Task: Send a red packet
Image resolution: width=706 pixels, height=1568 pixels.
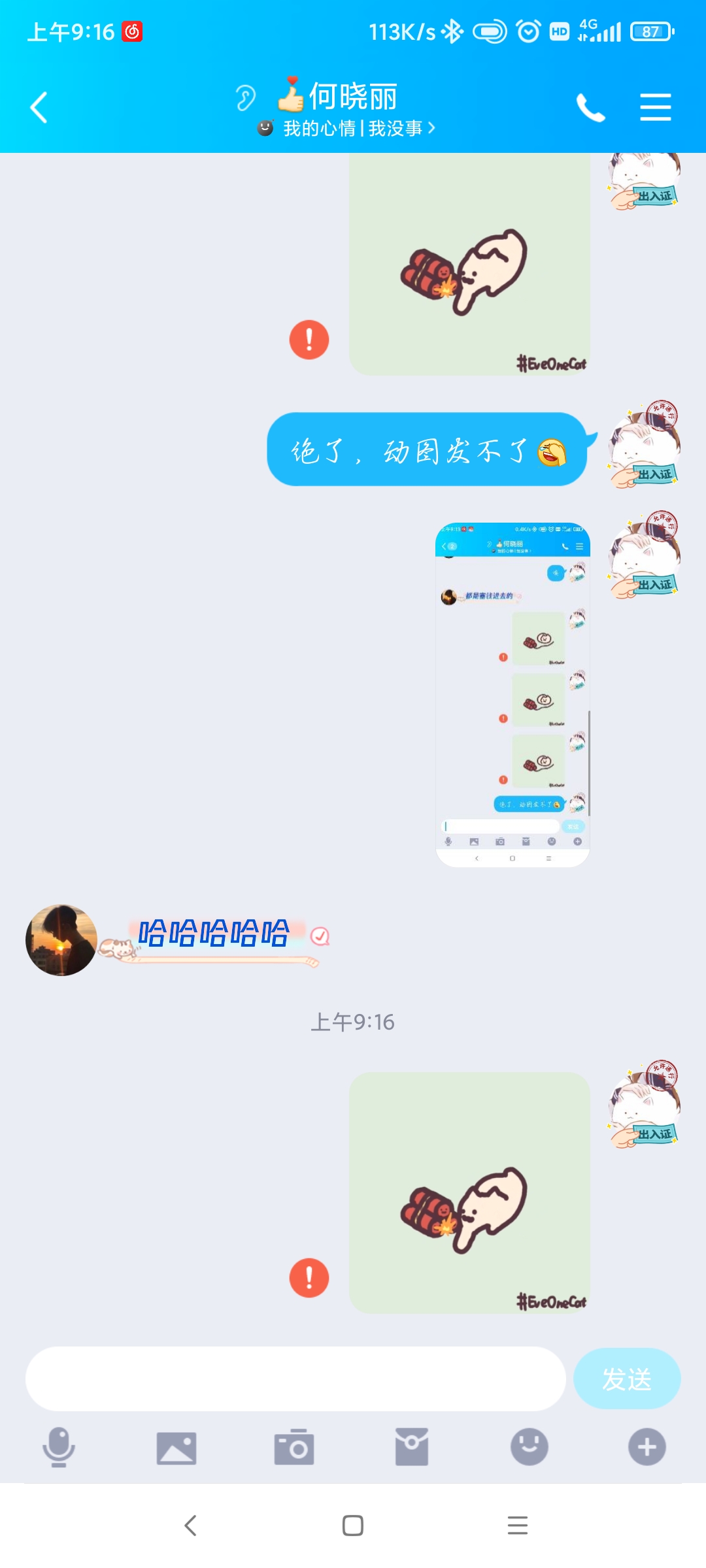Action: click(x=412, y=1447)
